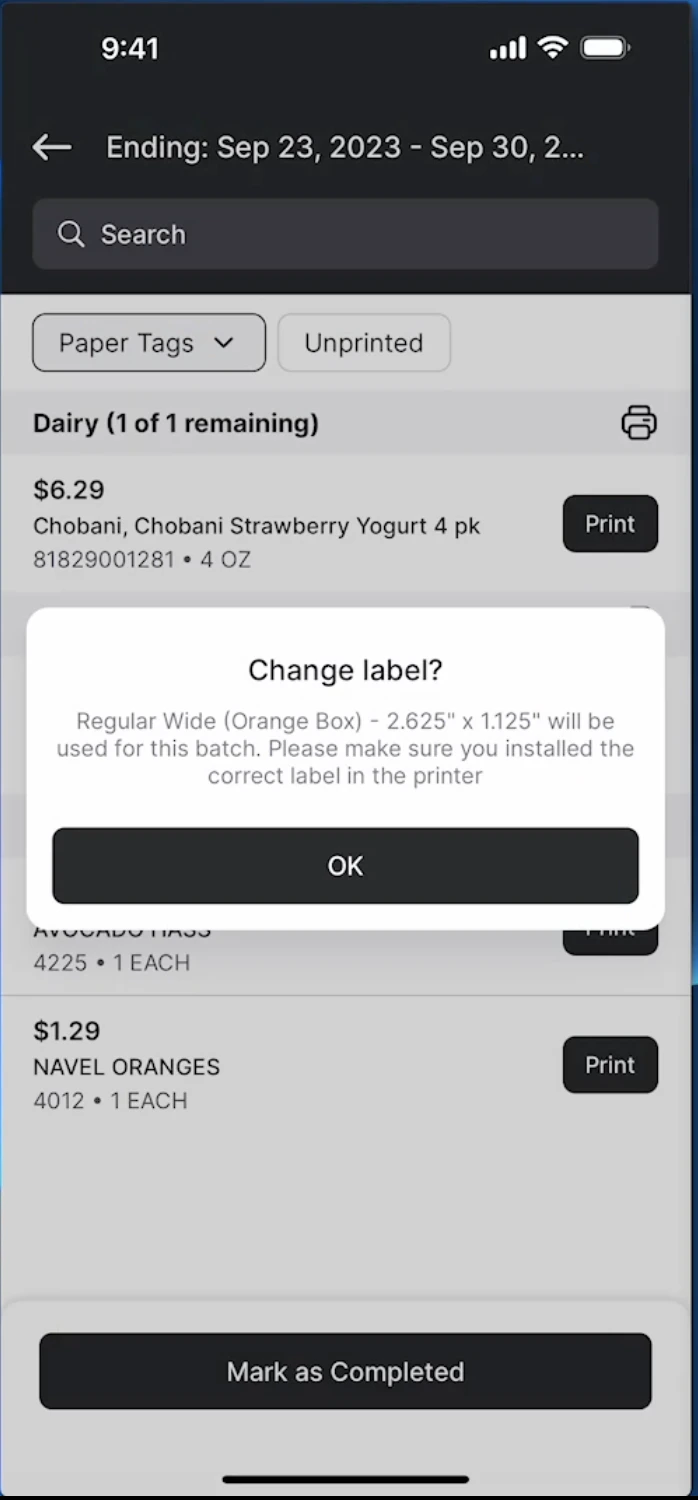Screen dimensions: 698x1500
Task: Mark the batch as completed
Action: click(x=345, y=1371)
